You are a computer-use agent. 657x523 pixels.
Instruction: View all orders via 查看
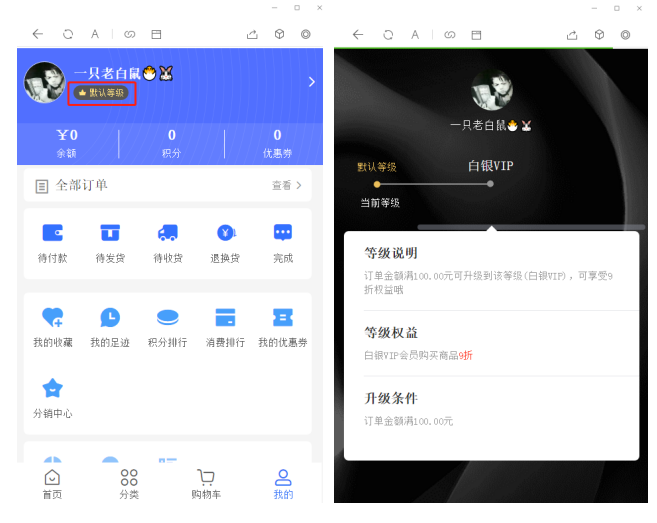click(x=286, y=185)
